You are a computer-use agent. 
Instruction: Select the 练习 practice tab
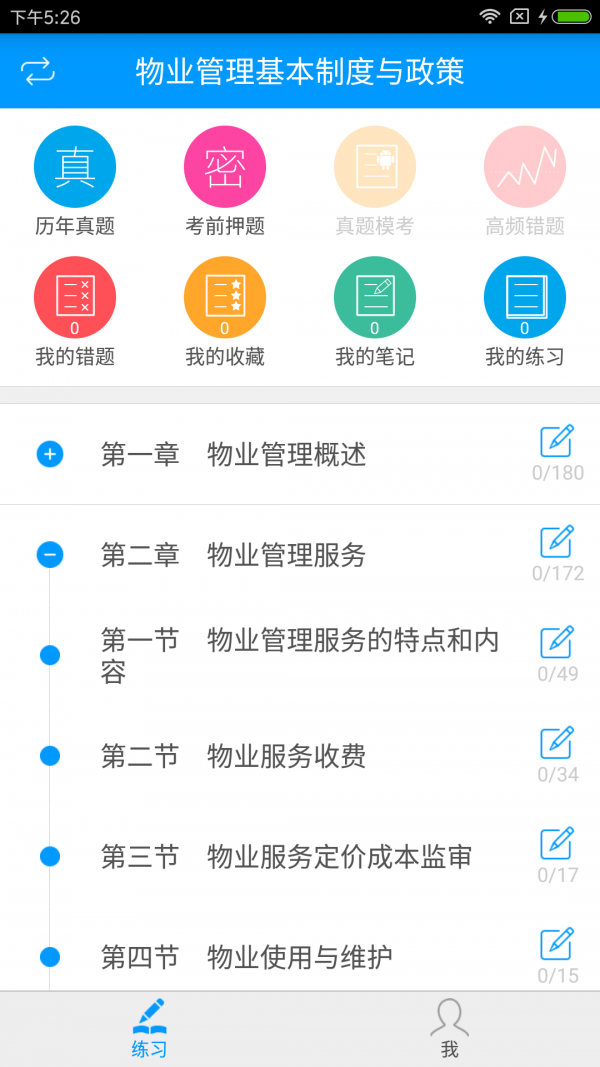[150, 1028]
